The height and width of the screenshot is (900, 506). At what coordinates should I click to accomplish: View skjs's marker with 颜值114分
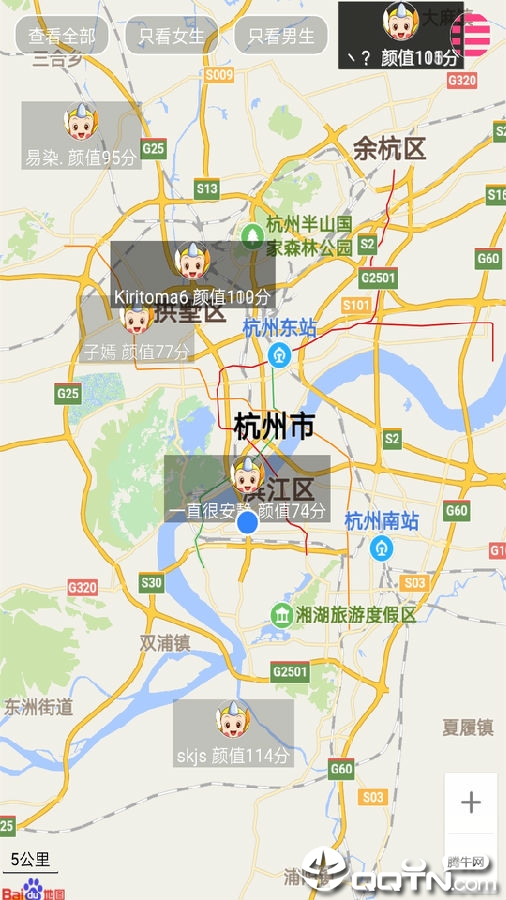pos(233,732)
